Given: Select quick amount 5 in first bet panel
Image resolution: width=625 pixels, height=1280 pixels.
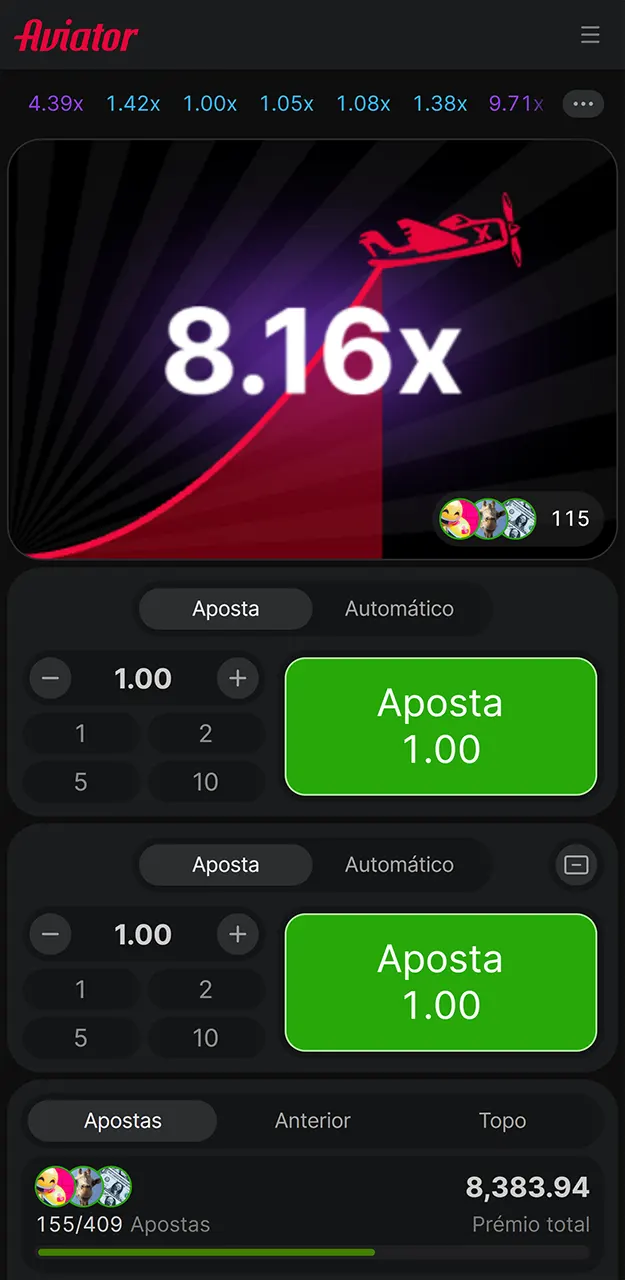Looking at the screenshot, I should 81,781.
